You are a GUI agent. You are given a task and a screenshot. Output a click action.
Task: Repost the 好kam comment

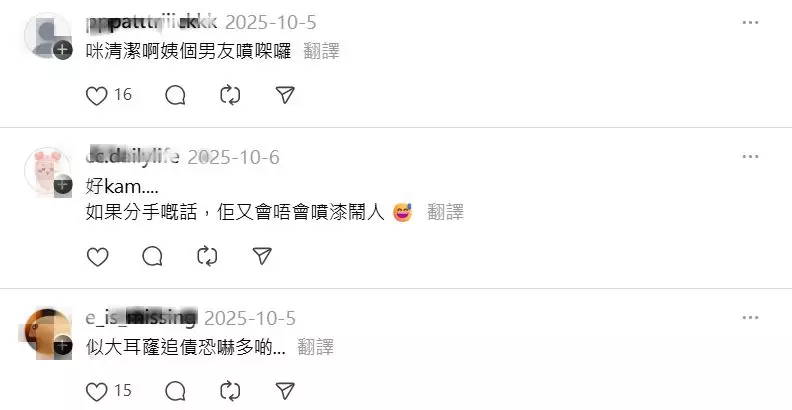click(207, 257)
